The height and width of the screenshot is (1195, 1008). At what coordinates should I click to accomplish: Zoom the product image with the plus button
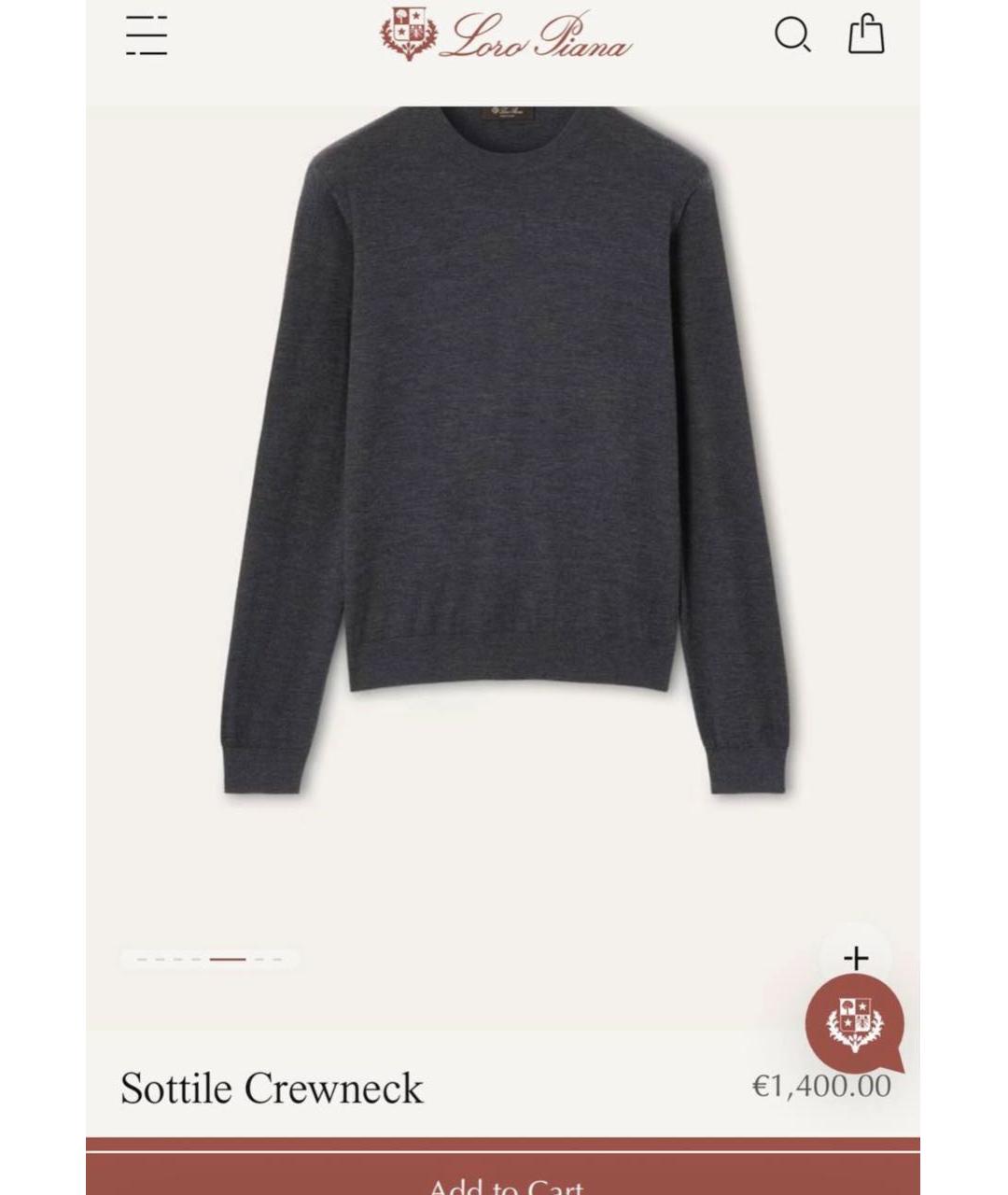coord(855,958)
